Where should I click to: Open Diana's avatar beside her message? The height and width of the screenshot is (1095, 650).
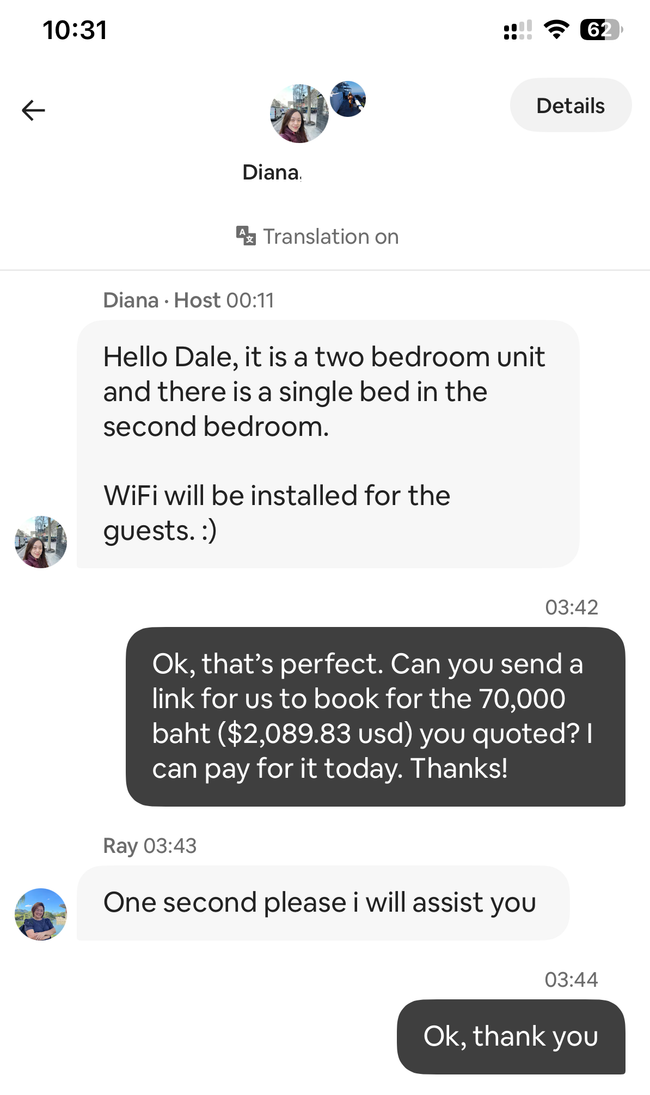pyautogui.click(x=41, y=542)
